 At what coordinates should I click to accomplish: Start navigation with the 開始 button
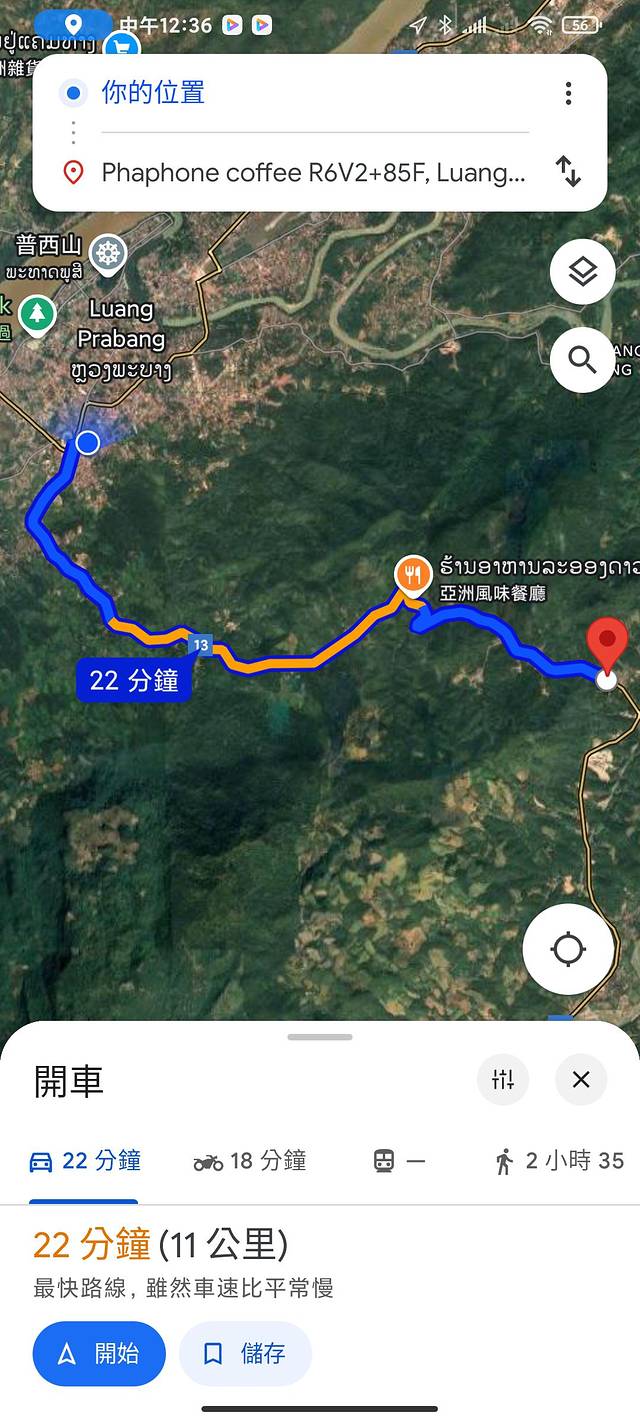click(x=99, y=1354)
